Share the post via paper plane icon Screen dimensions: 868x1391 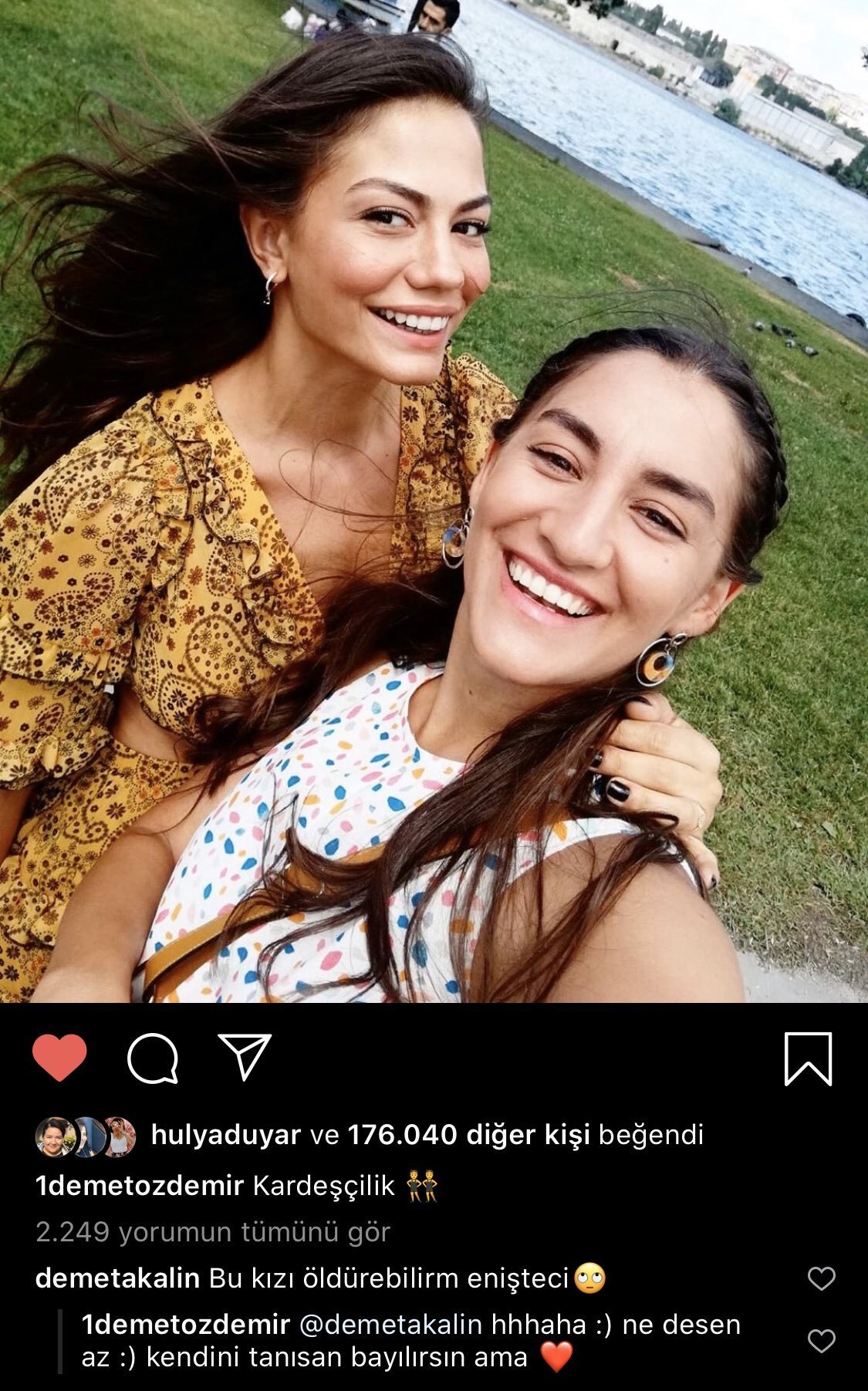coord(245,1056)
